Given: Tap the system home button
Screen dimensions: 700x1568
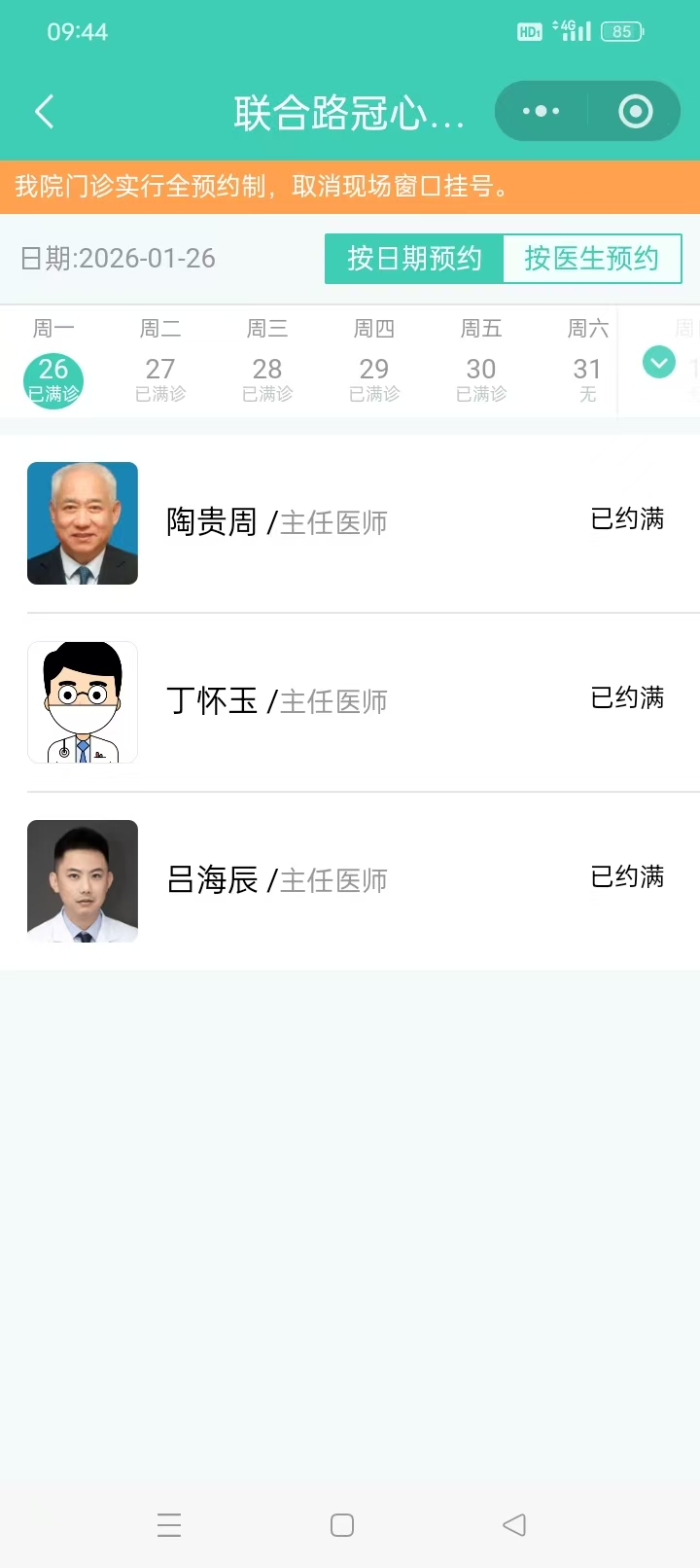Looking at the screenshot, I should click(x=342, y=1525).
